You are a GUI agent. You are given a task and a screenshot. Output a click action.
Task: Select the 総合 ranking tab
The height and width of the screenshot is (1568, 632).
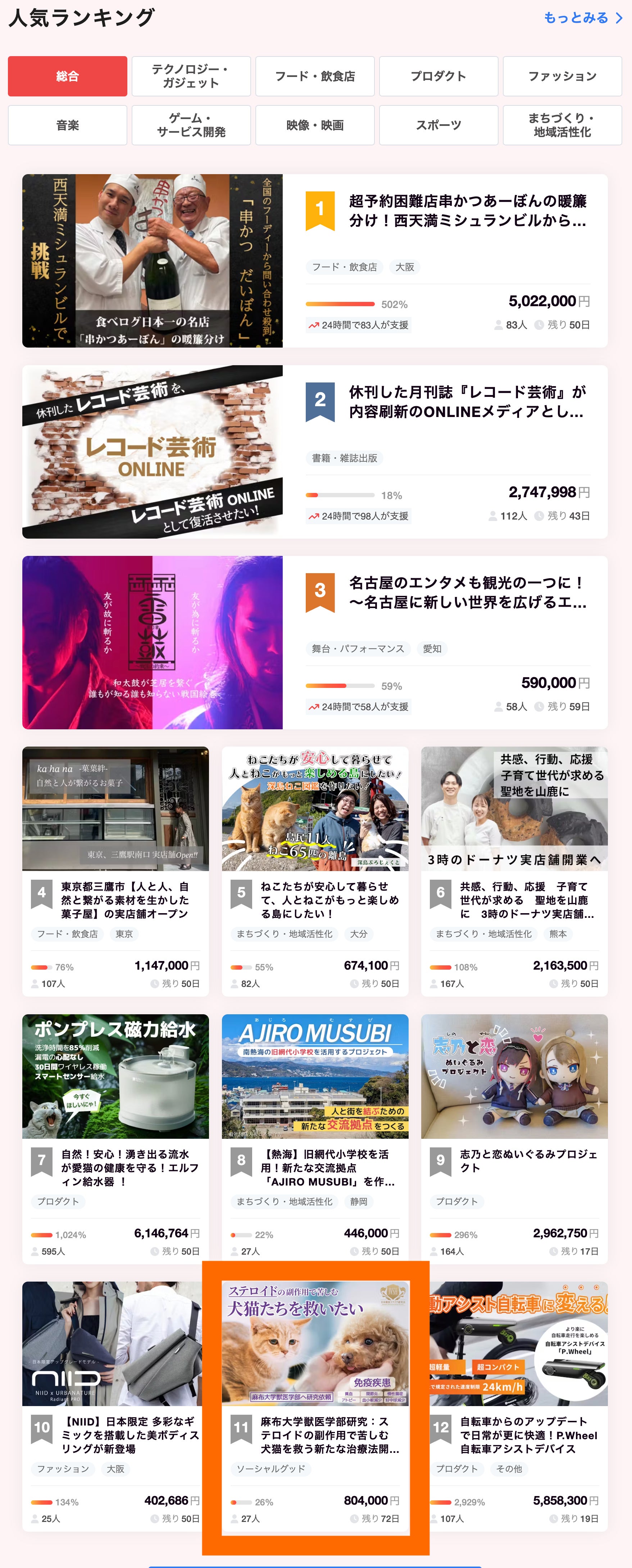(68, 76)
